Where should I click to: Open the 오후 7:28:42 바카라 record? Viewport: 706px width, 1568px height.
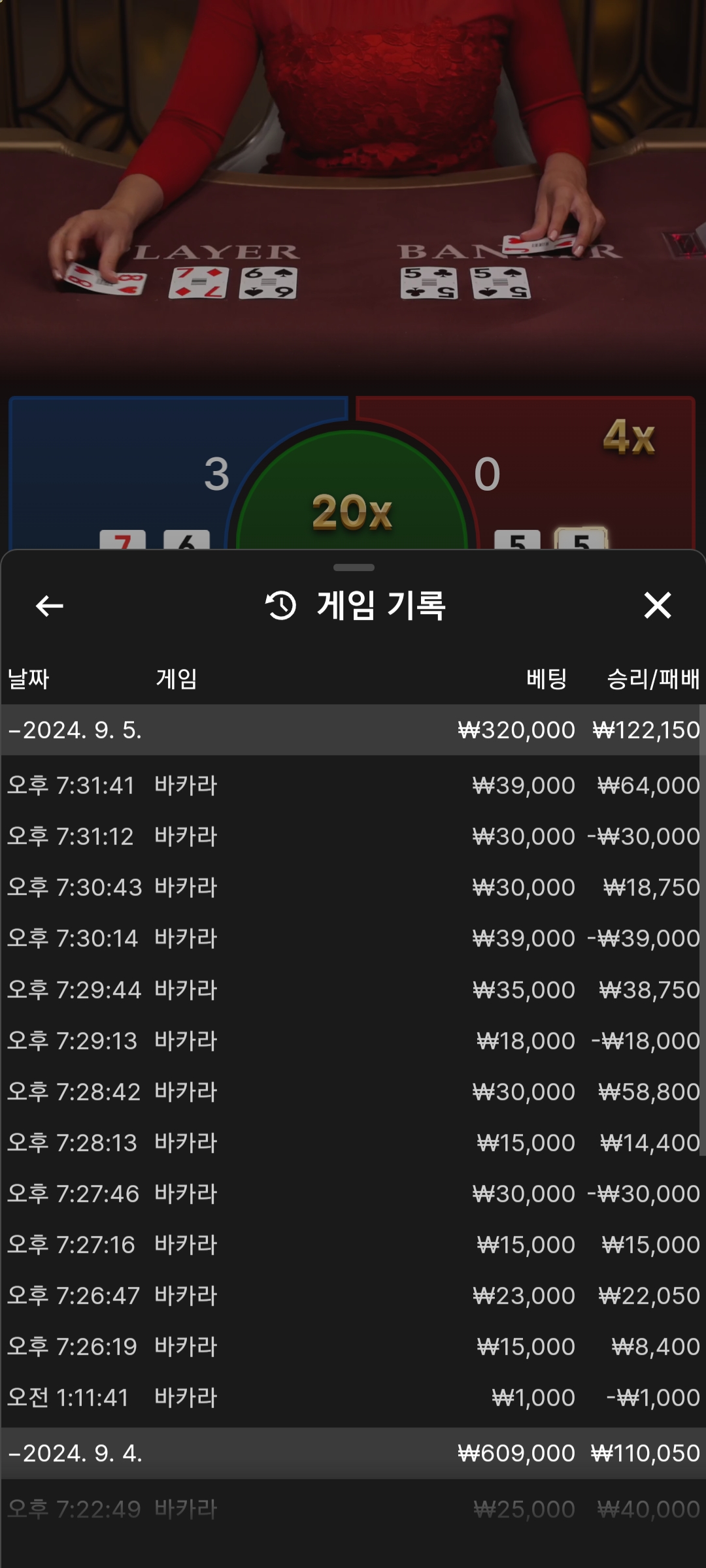point(353,1092)
